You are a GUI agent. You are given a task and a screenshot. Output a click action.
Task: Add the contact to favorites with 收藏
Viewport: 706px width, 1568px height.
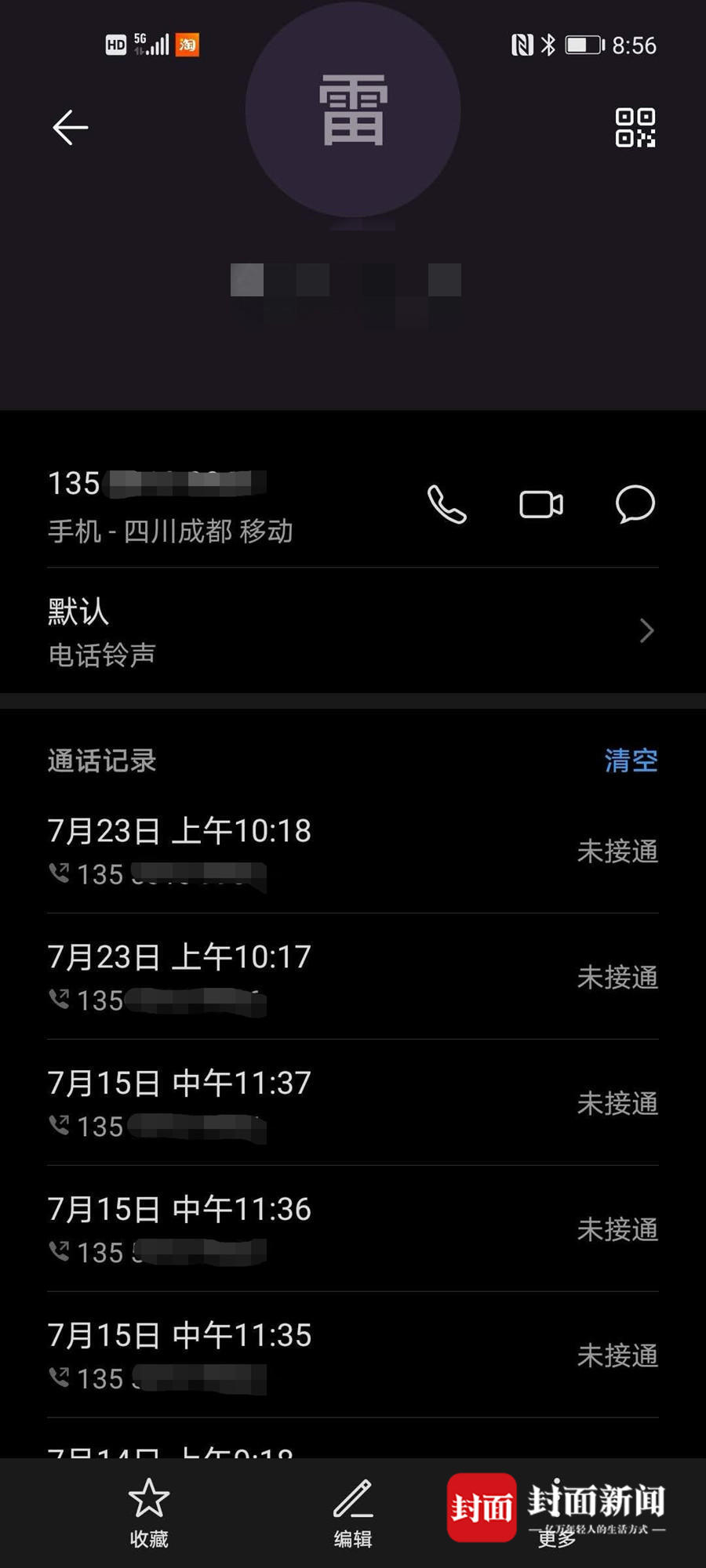(149, 1513)
